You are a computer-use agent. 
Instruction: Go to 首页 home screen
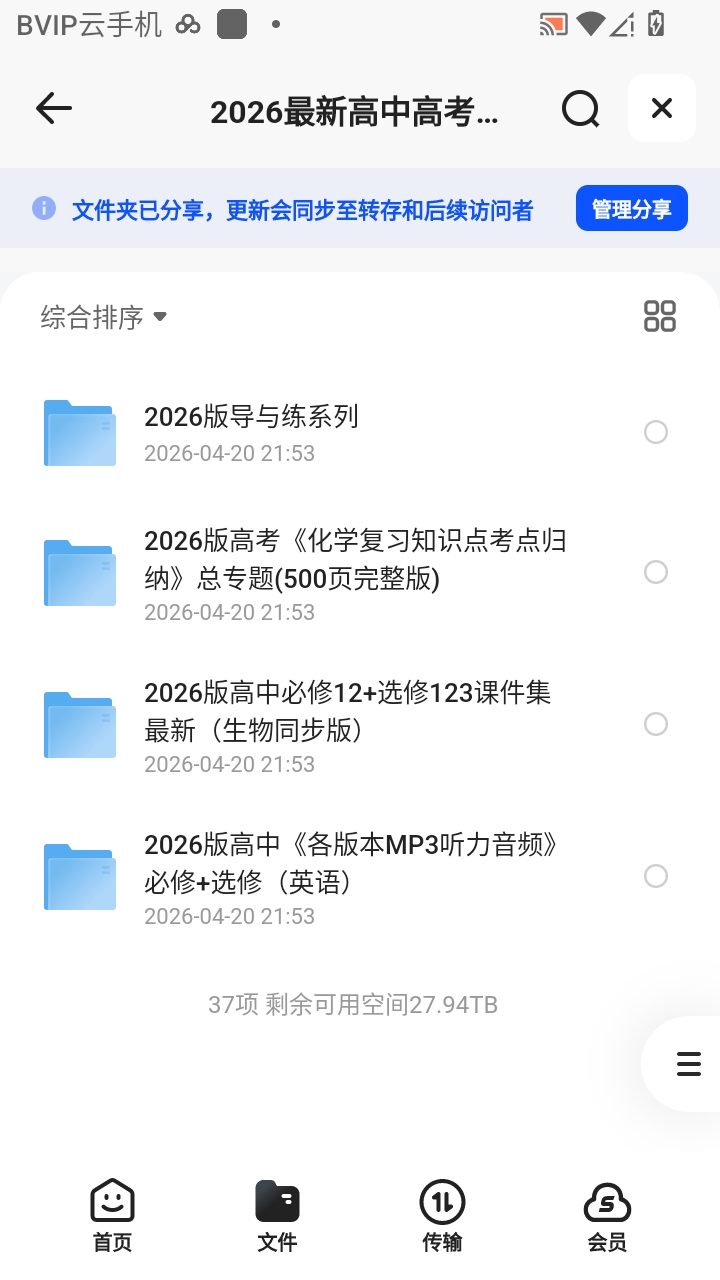click(x=112, y=1213)
